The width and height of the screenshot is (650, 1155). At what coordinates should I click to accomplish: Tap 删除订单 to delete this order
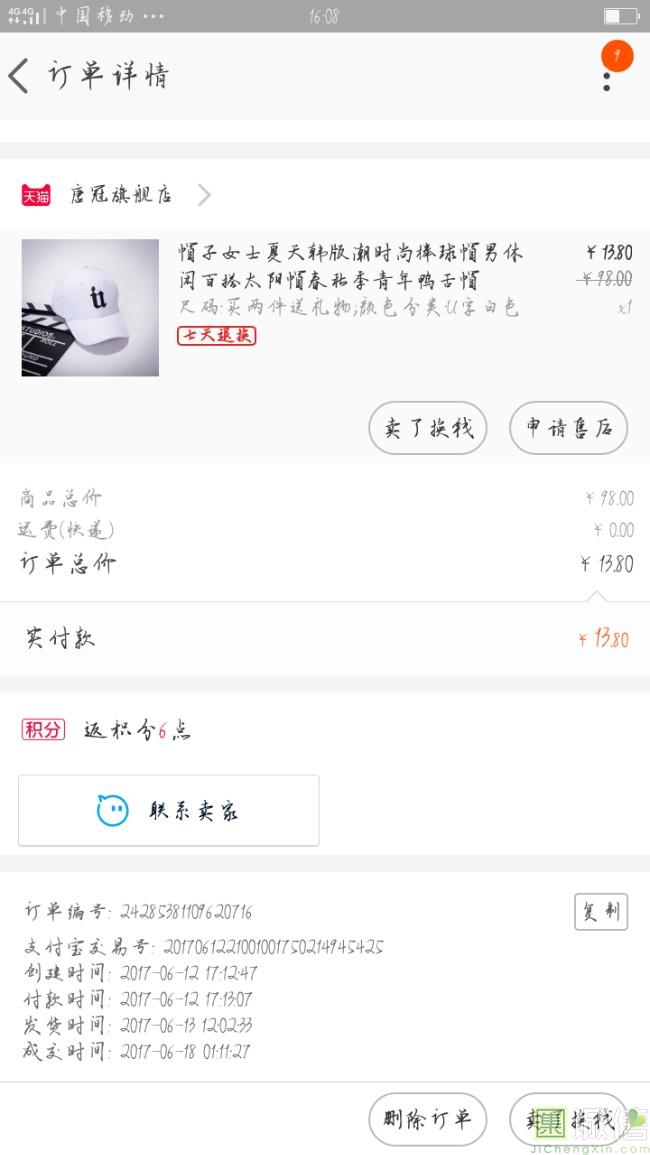427,1119
